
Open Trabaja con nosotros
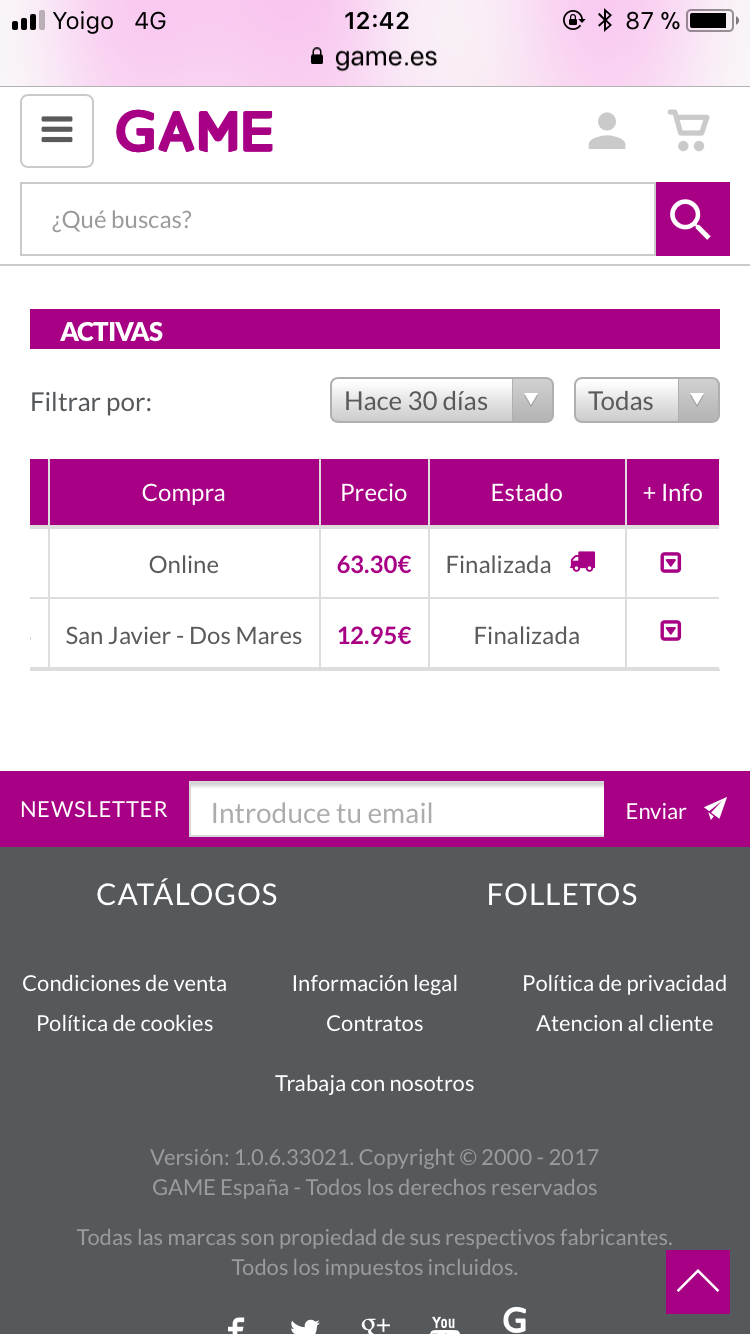[x=375, y=1083]
